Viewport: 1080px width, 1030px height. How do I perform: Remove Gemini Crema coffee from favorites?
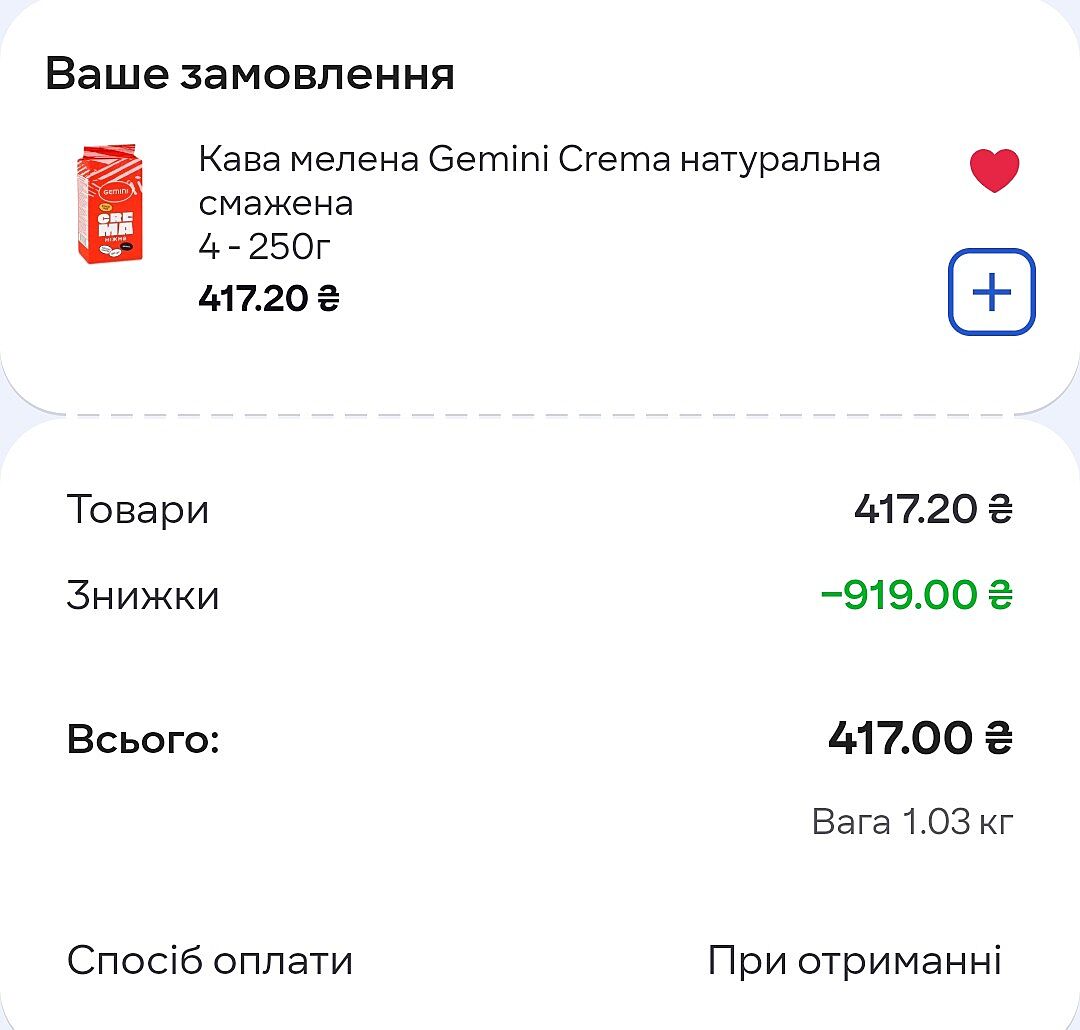(x=994, y=170)
